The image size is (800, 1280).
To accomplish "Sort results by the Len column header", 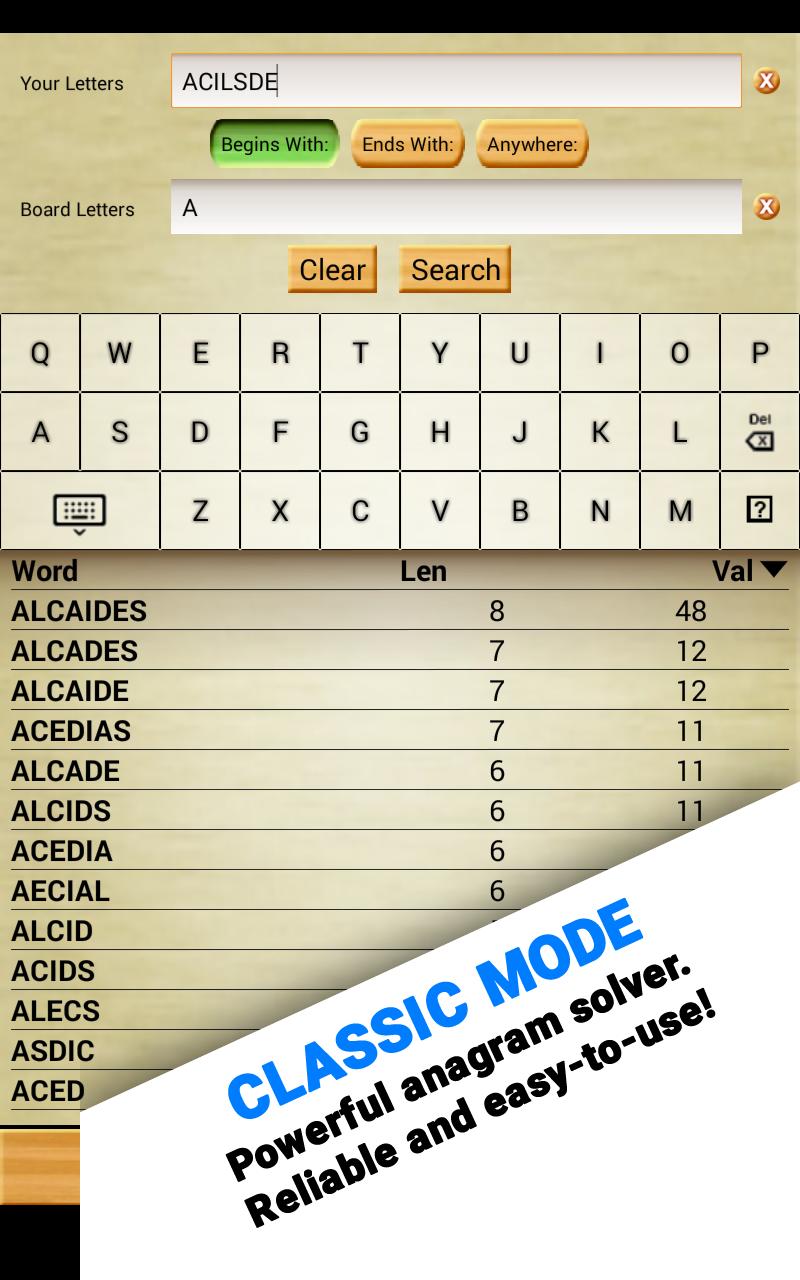I will (x=424, y=571).
